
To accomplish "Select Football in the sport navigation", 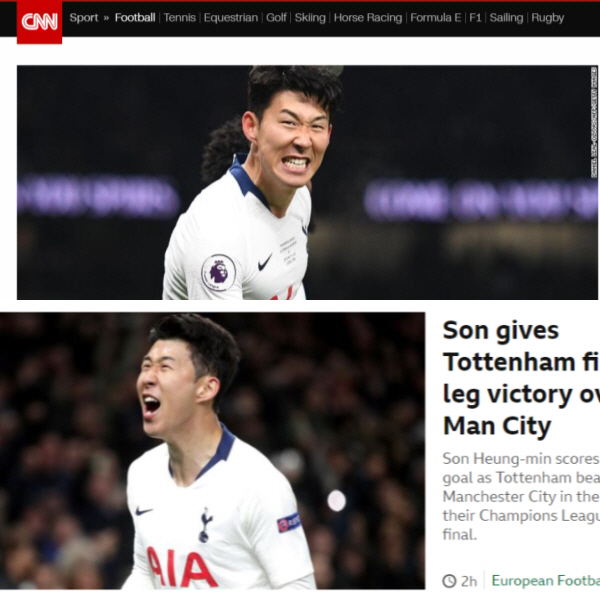I will (x=135, y=18).
